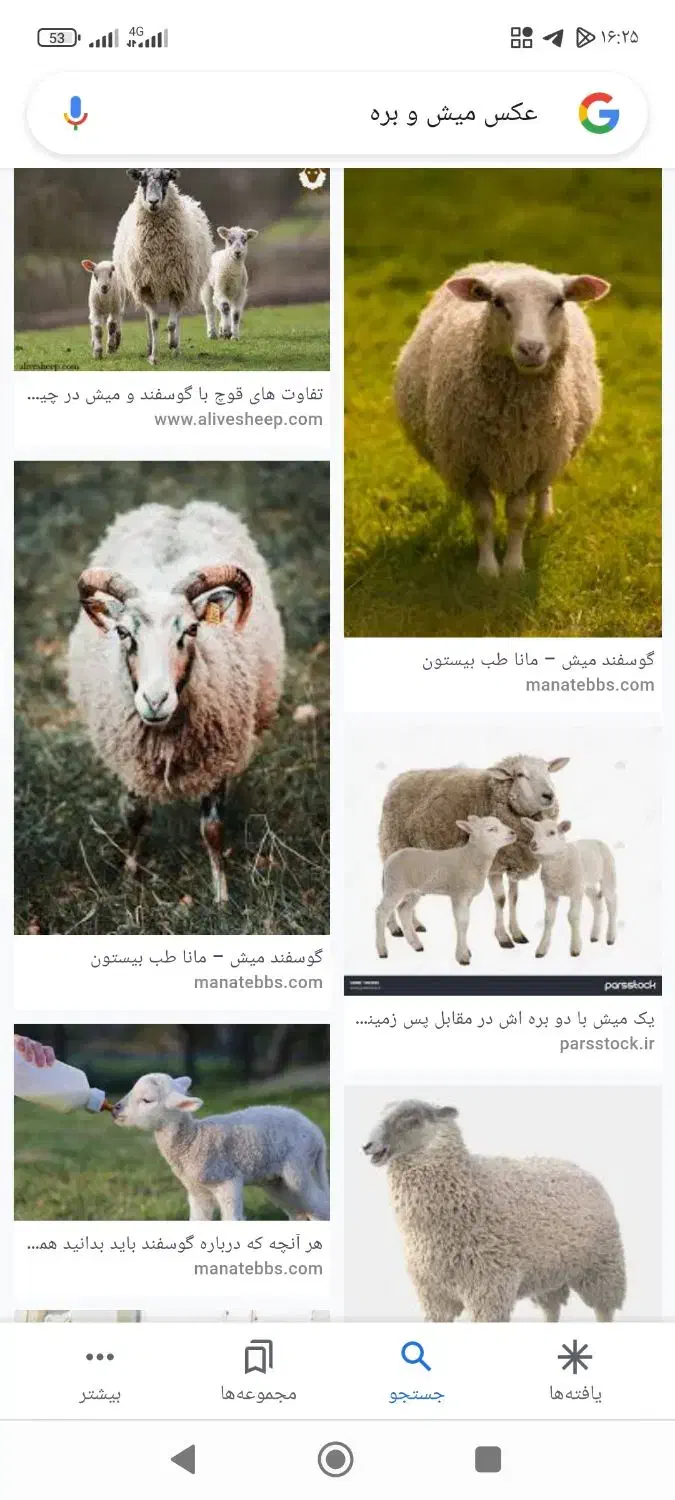Tap the system home button
The image size is (675, 1500).
point(336,1459)
